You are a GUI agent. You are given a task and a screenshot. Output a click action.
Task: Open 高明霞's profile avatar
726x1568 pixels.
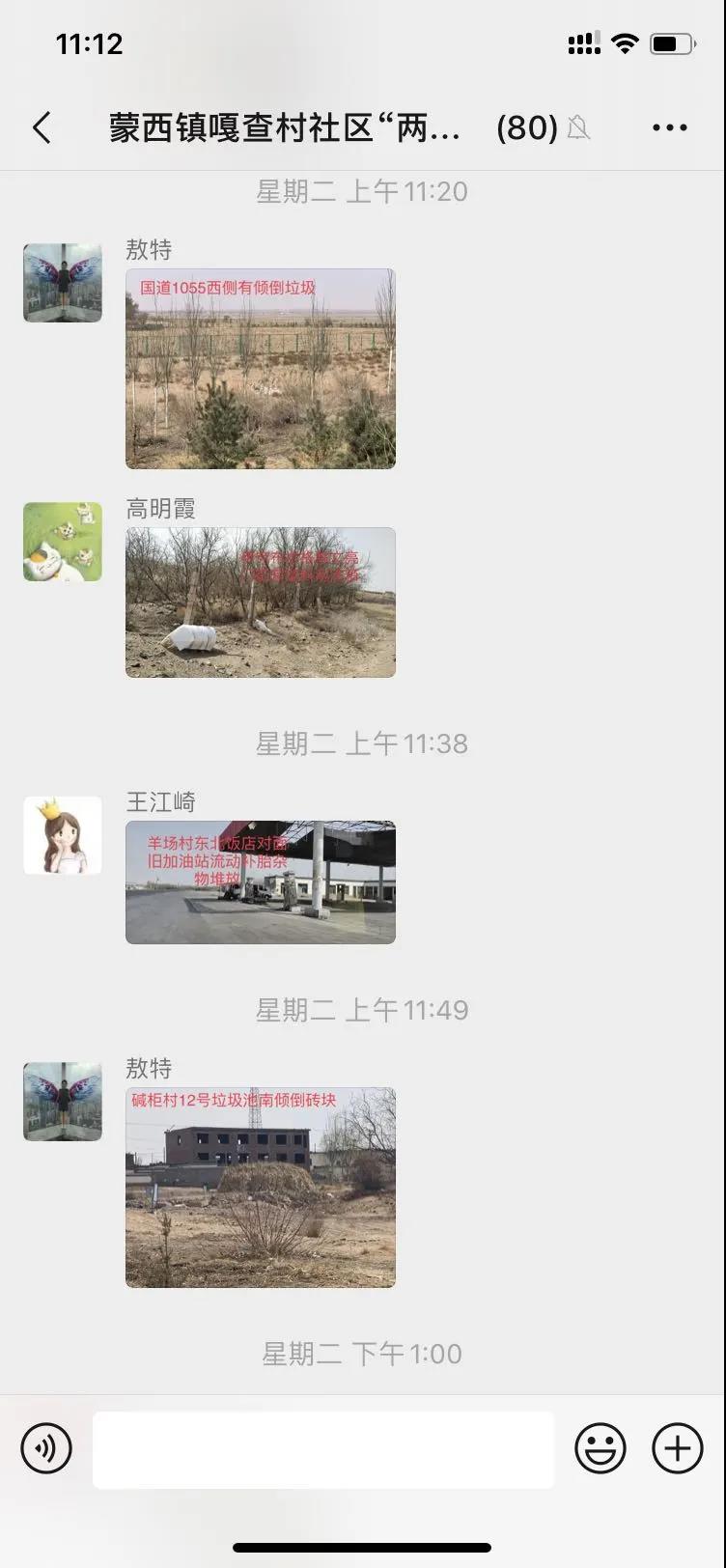pos(63,542)
